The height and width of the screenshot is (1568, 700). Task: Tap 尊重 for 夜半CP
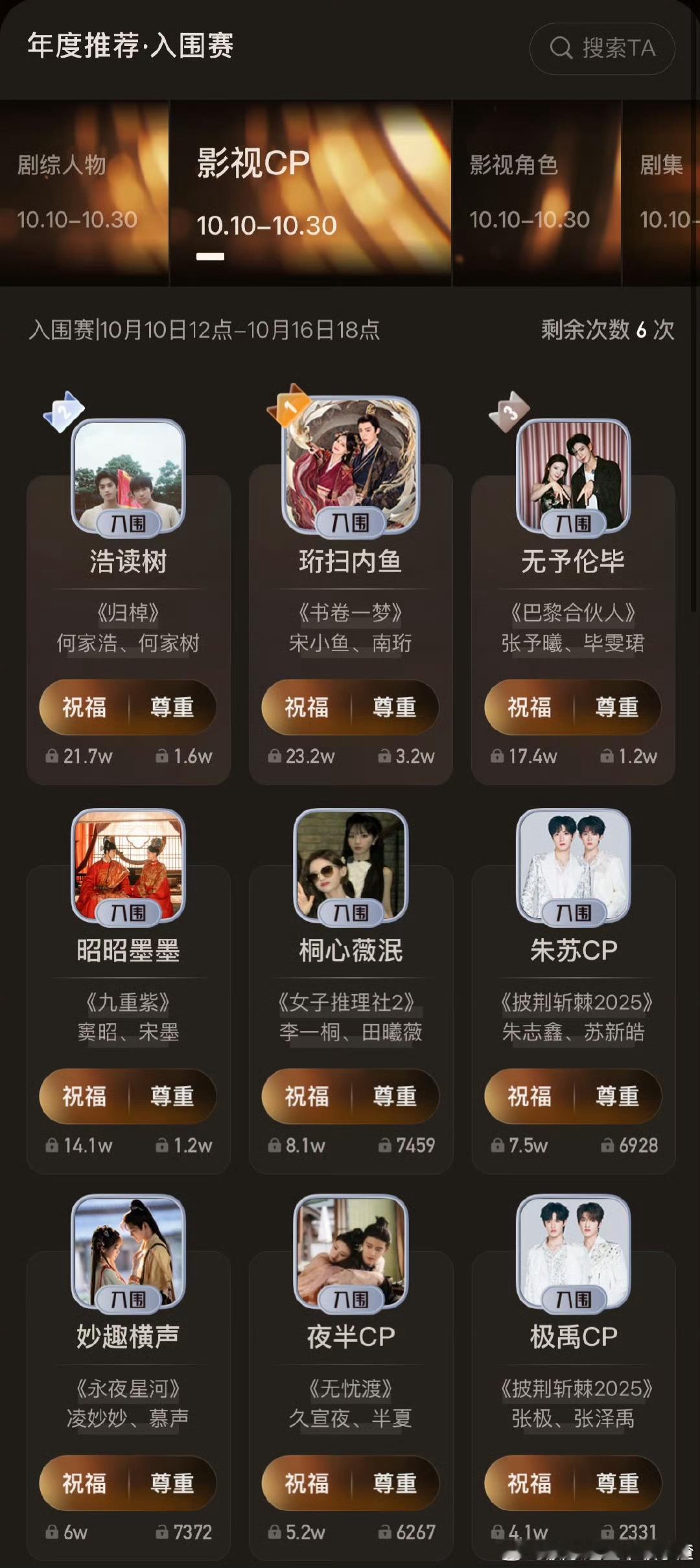(x=395, y=1483)
